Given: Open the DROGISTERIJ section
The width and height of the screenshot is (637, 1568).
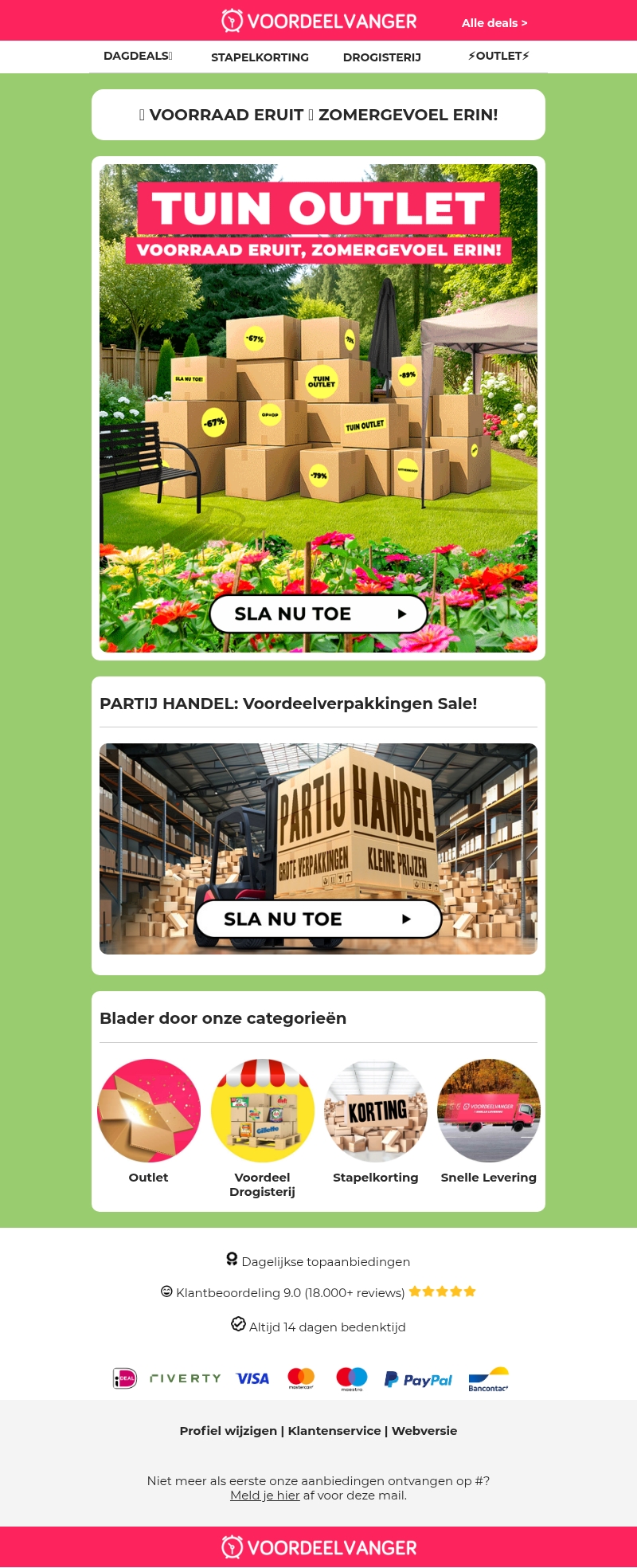Looking at the screenshot, I should [382, 57].
